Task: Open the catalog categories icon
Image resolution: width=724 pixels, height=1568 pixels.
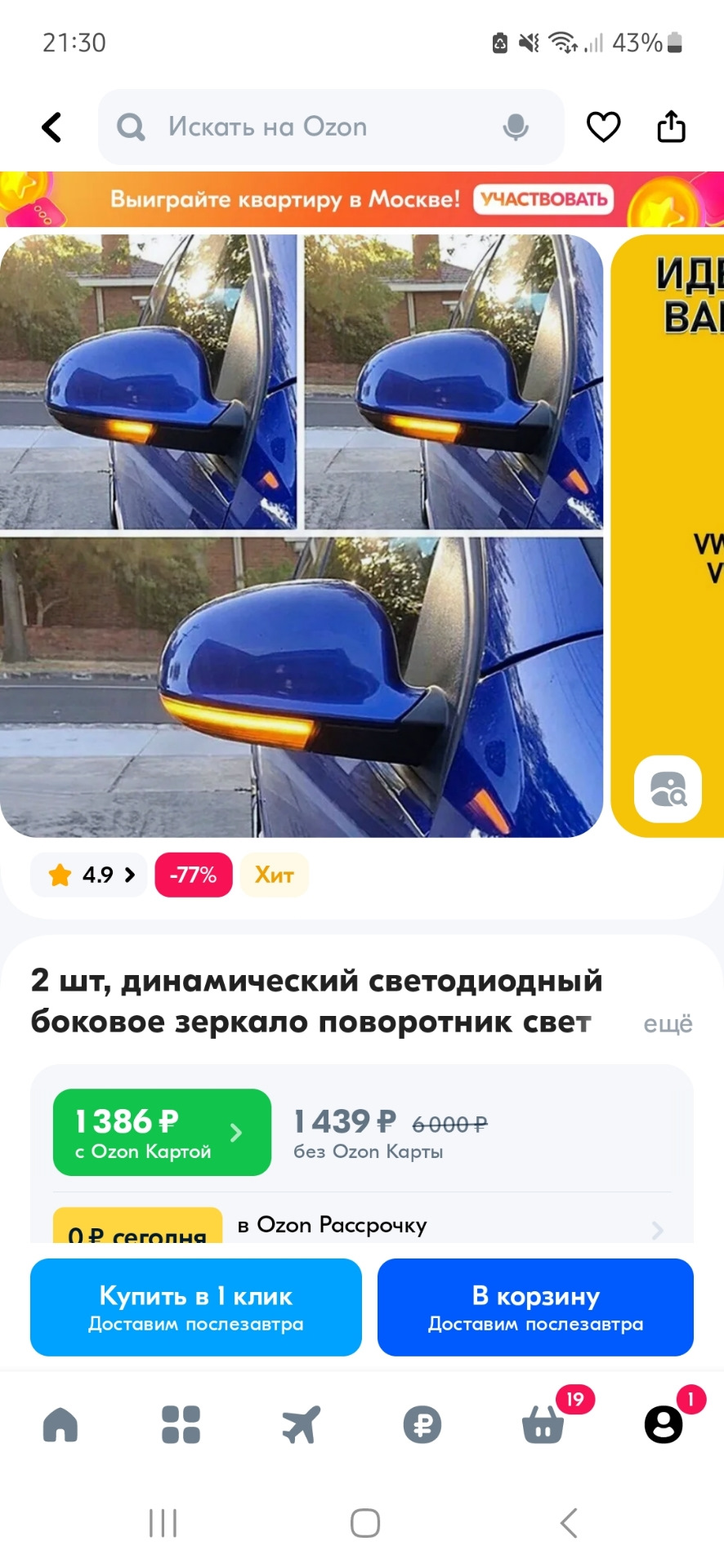Action: [181, 1425]
